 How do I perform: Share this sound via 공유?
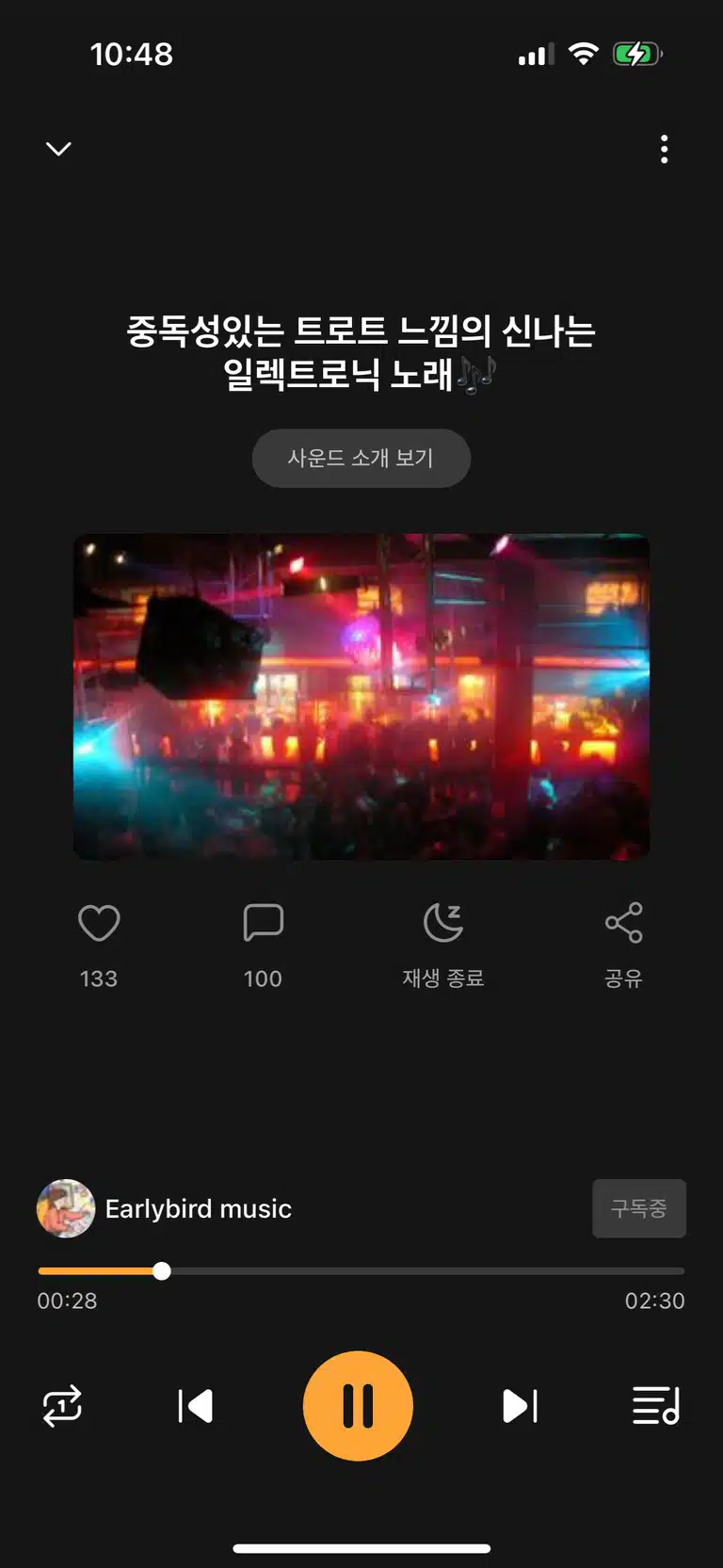(623, 923)
